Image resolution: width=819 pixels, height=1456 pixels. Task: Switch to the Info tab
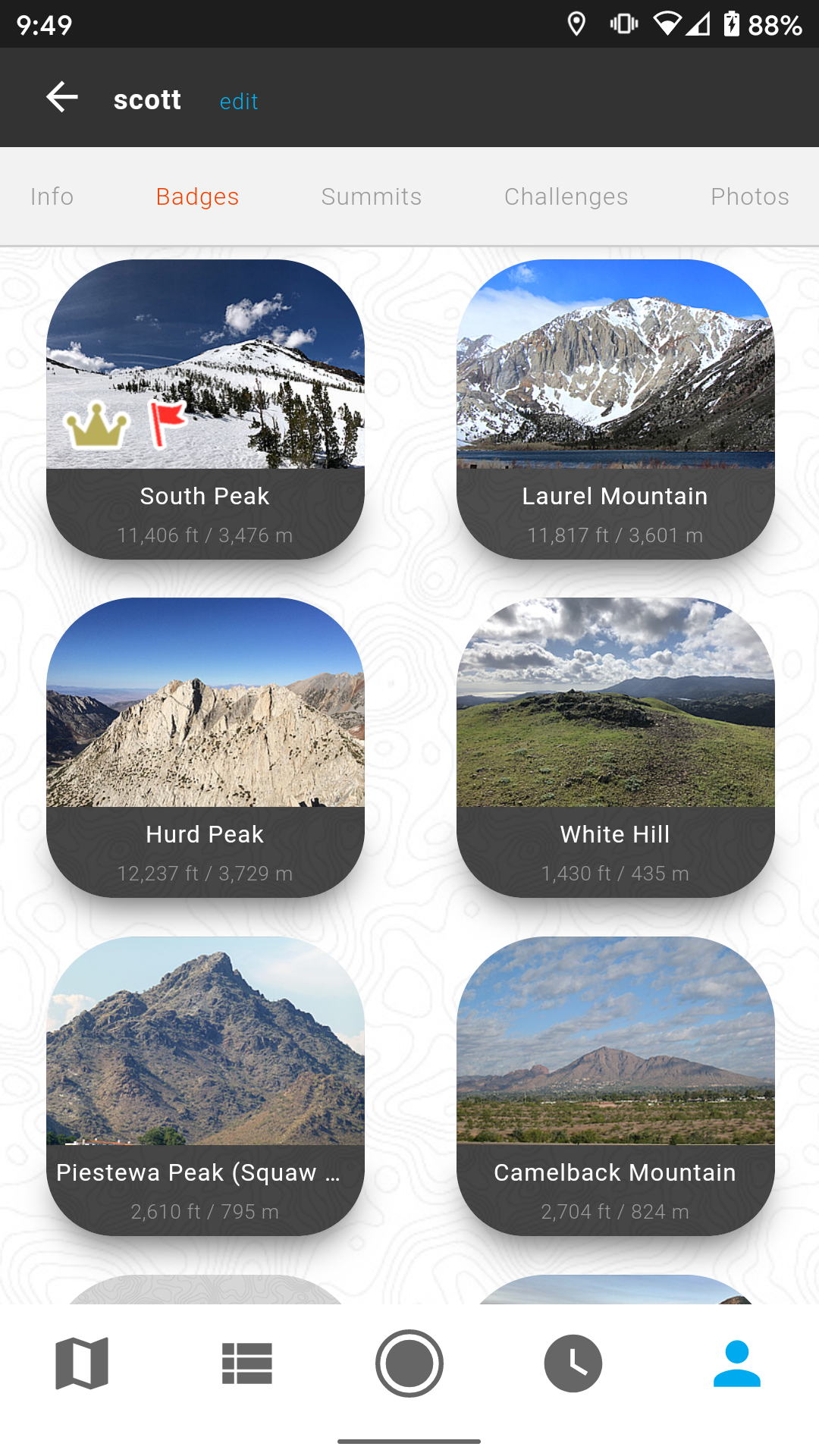[x=52, y=196]
